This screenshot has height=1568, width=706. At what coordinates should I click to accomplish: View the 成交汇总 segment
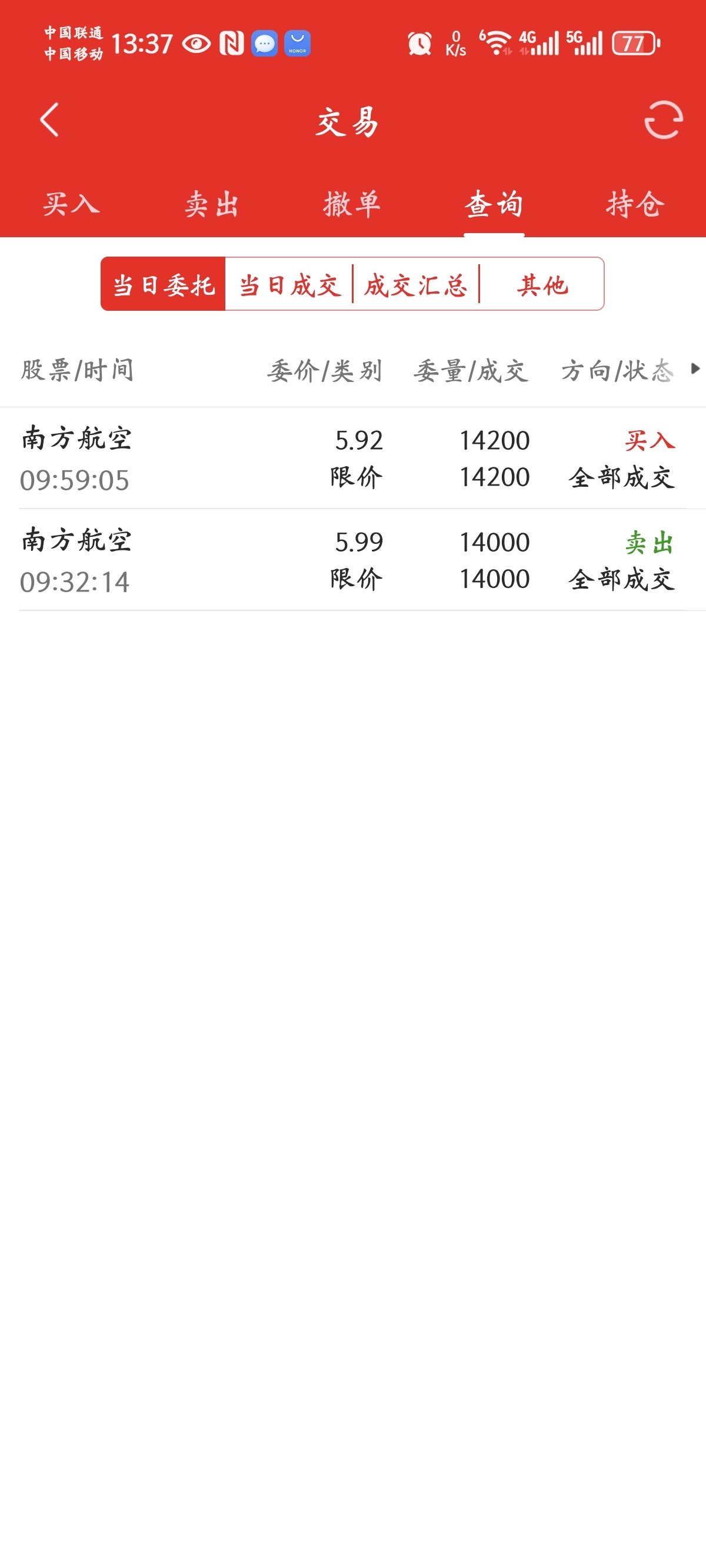[x=416, y=284]
